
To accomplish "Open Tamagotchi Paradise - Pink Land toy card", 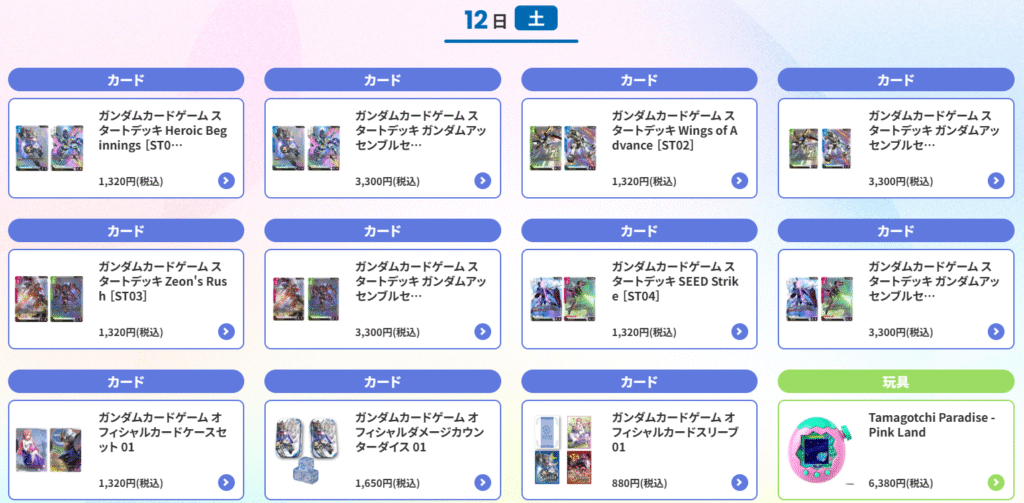I will [896, 449].
